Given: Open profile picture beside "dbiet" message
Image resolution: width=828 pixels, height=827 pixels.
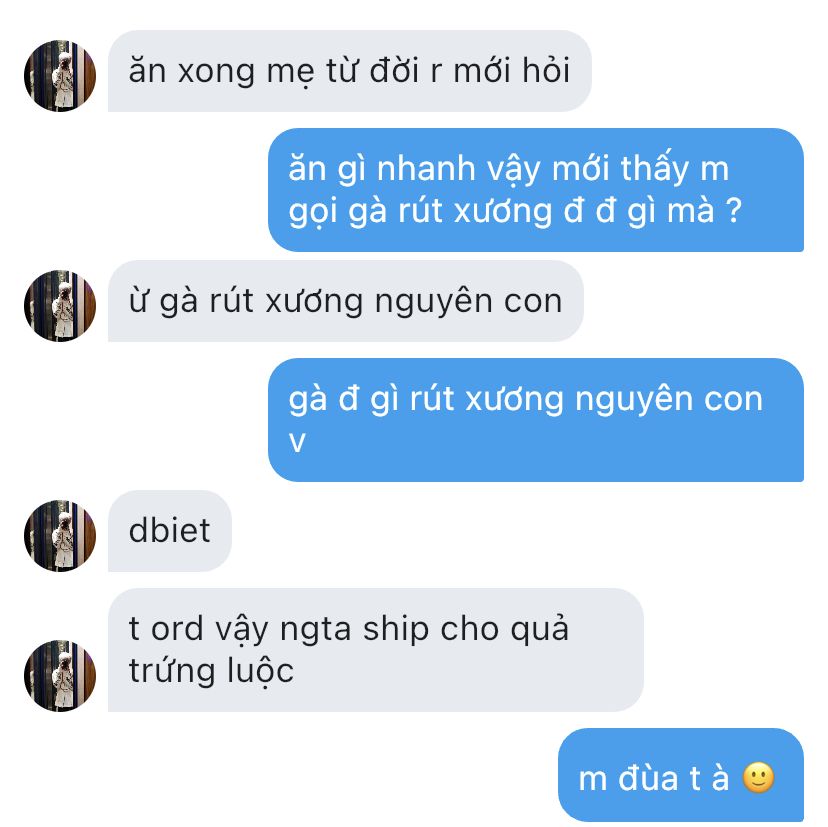Looking at the screenshot, I should coord(60,536).
